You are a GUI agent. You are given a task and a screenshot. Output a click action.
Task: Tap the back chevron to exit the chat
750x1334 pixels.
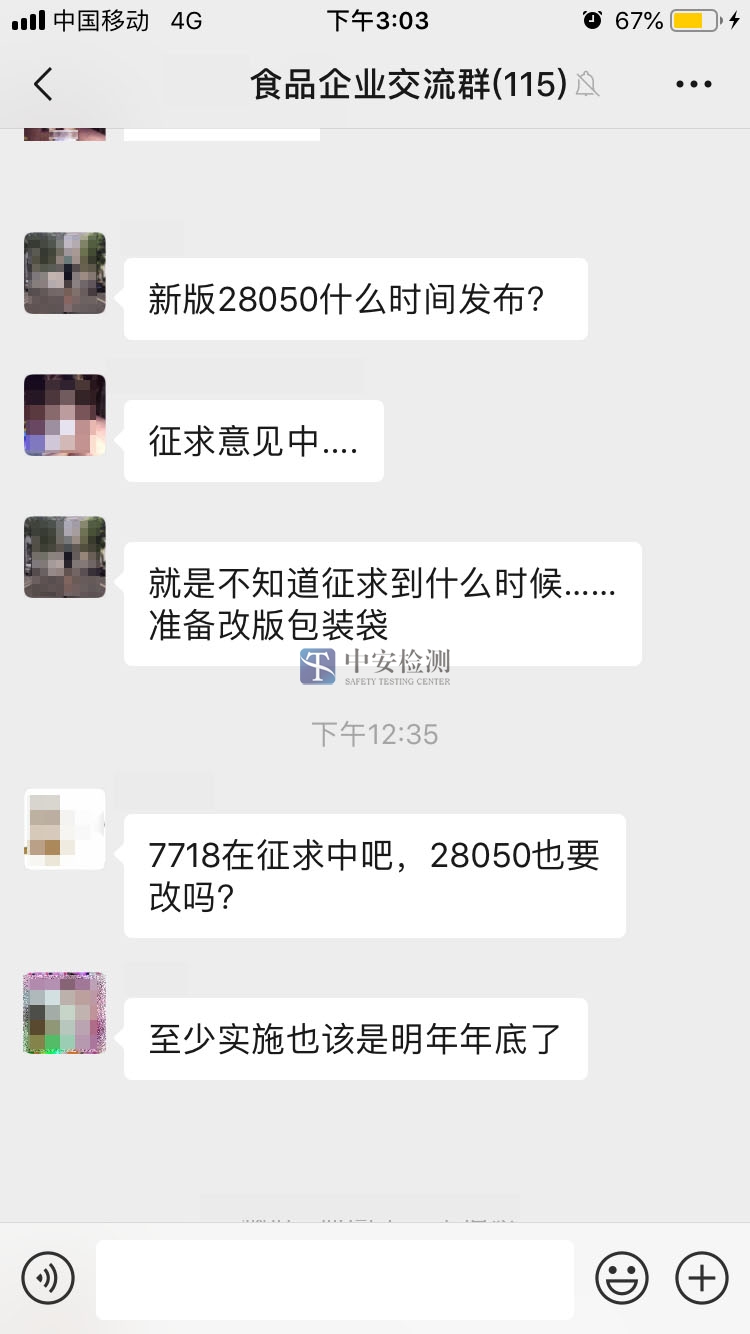pyautogui.click(x=41, y=85)
